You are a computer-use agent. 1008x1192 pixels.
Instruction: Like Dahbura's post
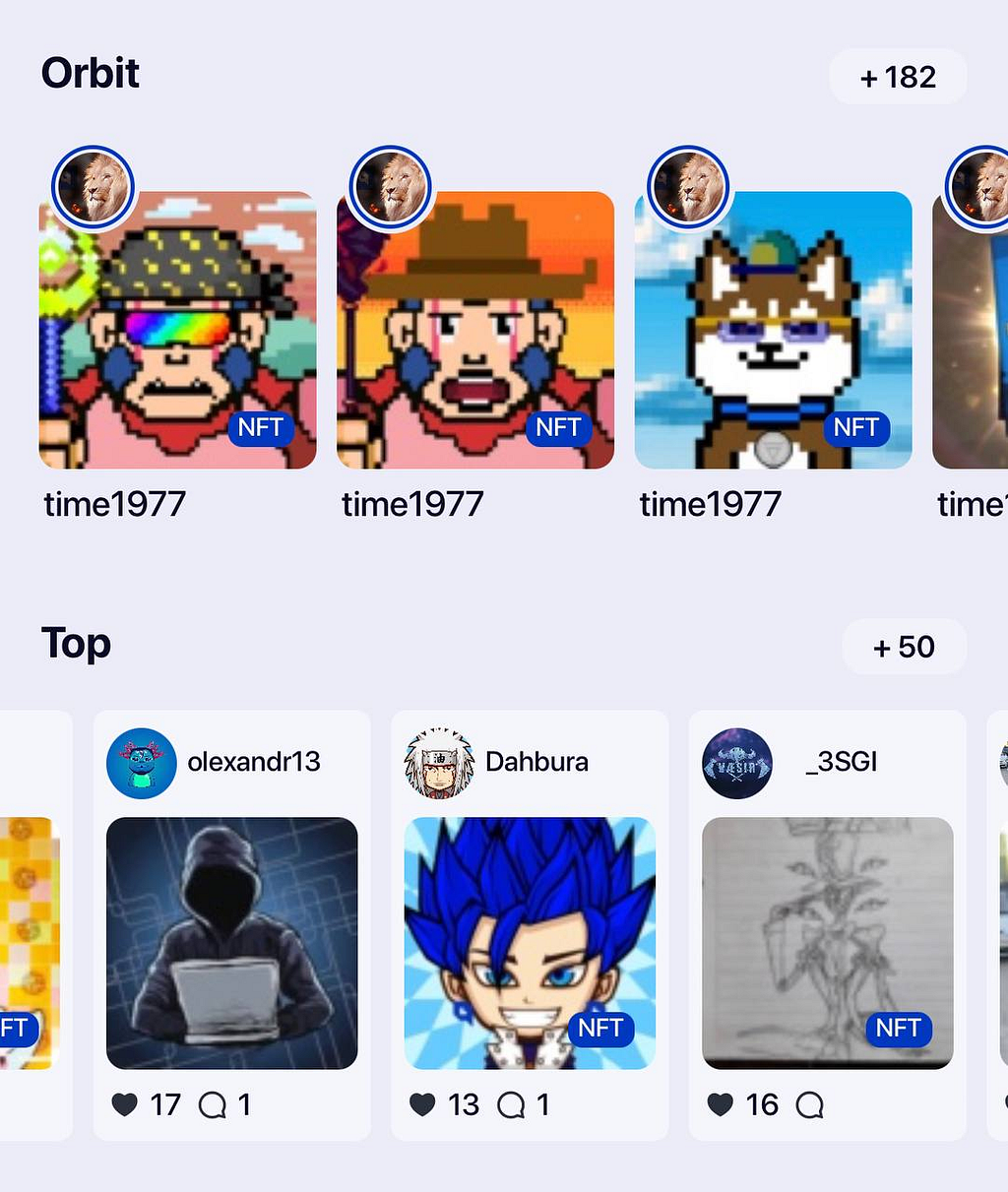(422, 1104)
